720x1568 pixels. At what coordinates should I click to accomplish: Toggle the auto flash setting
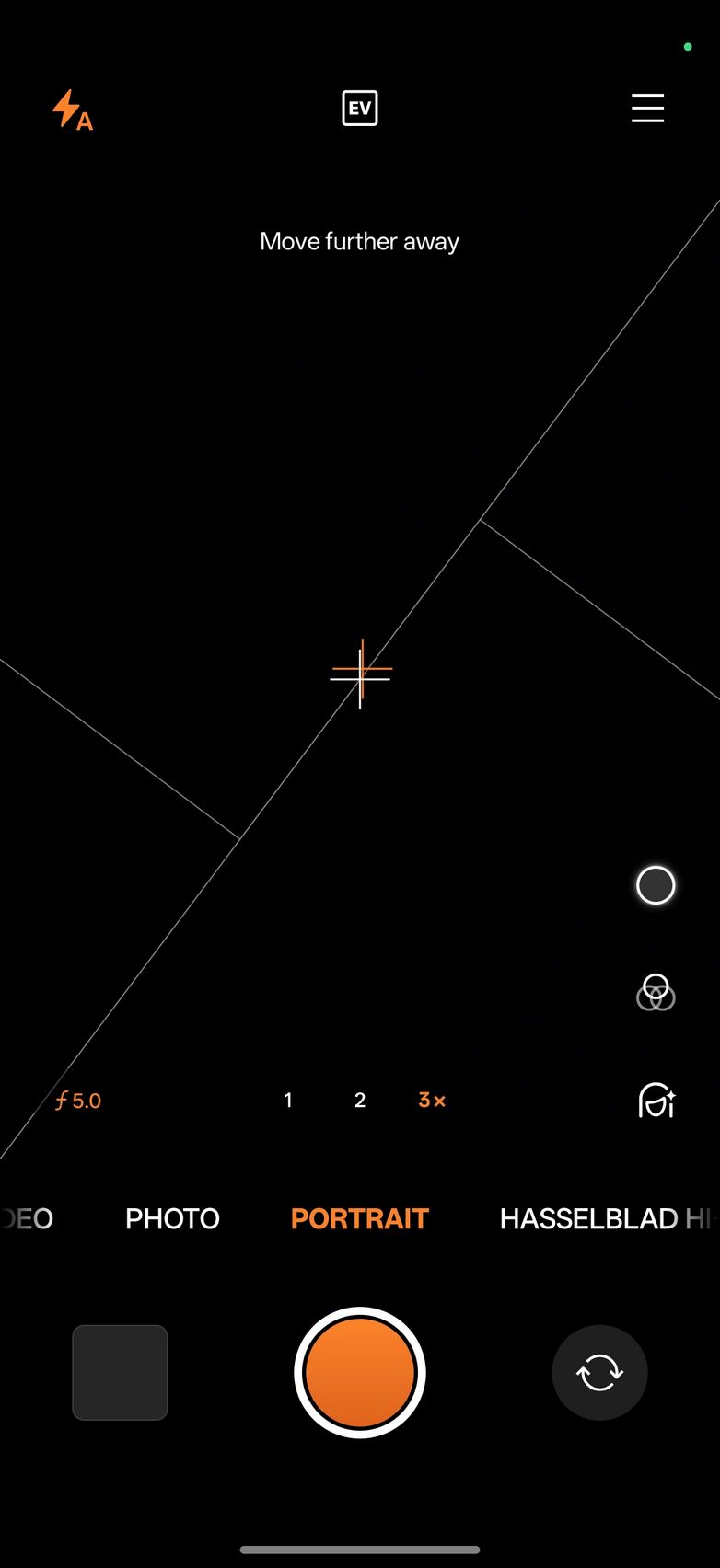click(x=72, y=110)
